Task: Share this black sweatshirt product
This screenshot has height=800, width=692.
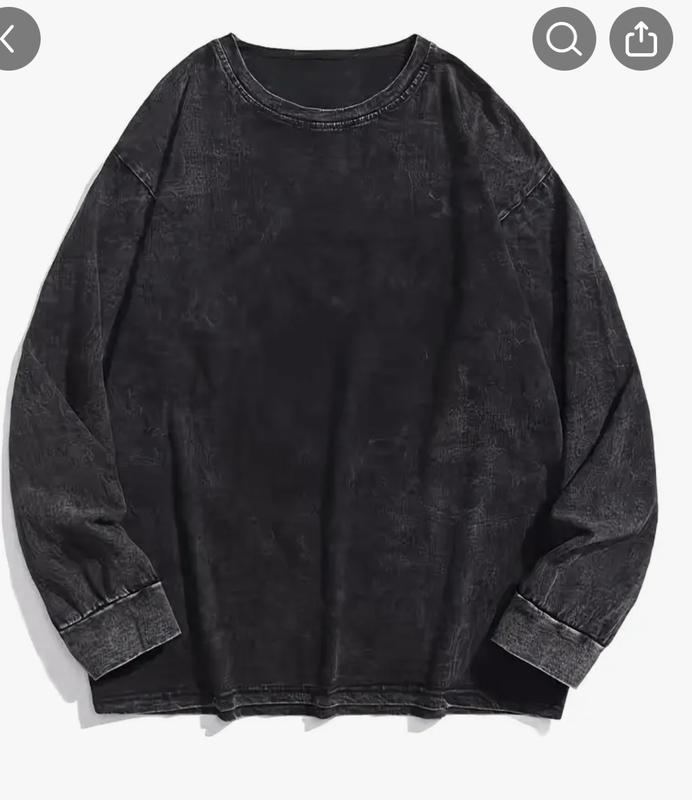Action: pos(640,39)
